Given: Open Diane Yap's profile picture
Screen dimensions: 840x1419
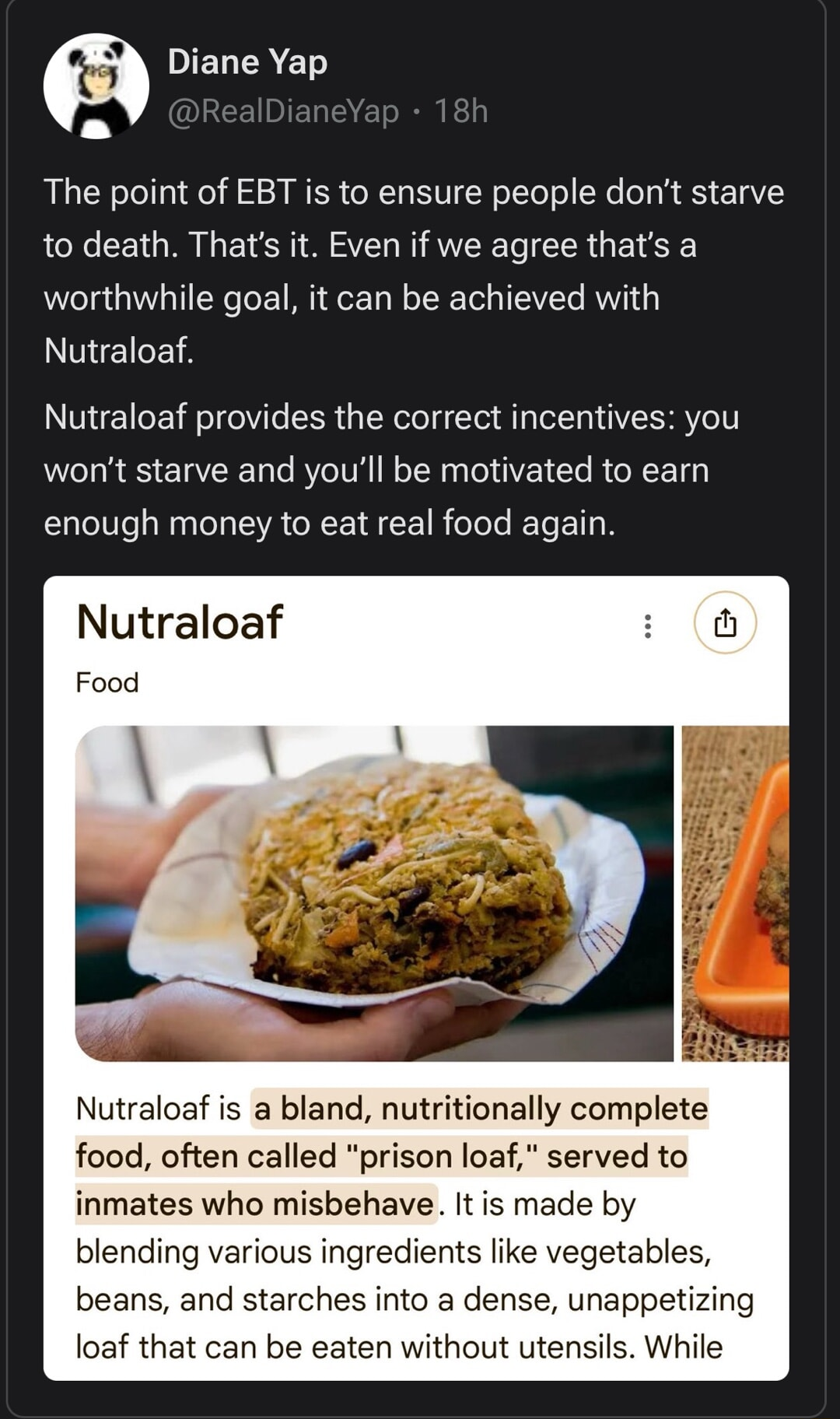Looking at the screenshot, I should coord(96,86).
